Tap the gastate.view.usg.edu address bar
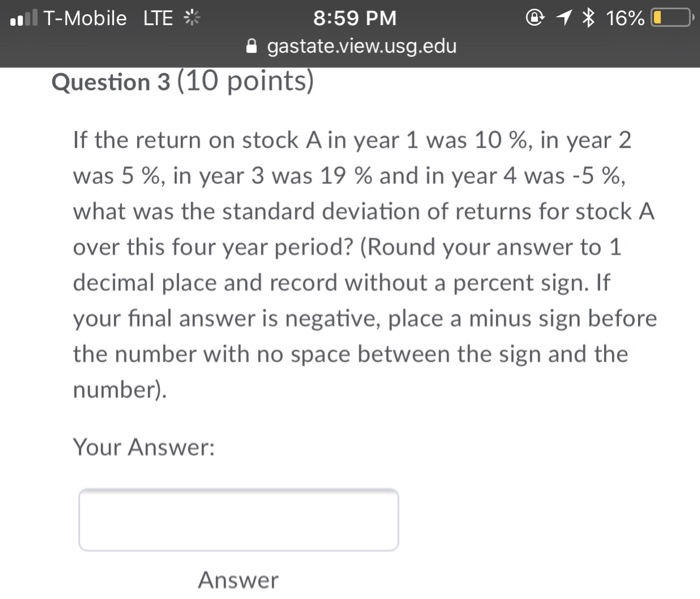 [352, 46]
